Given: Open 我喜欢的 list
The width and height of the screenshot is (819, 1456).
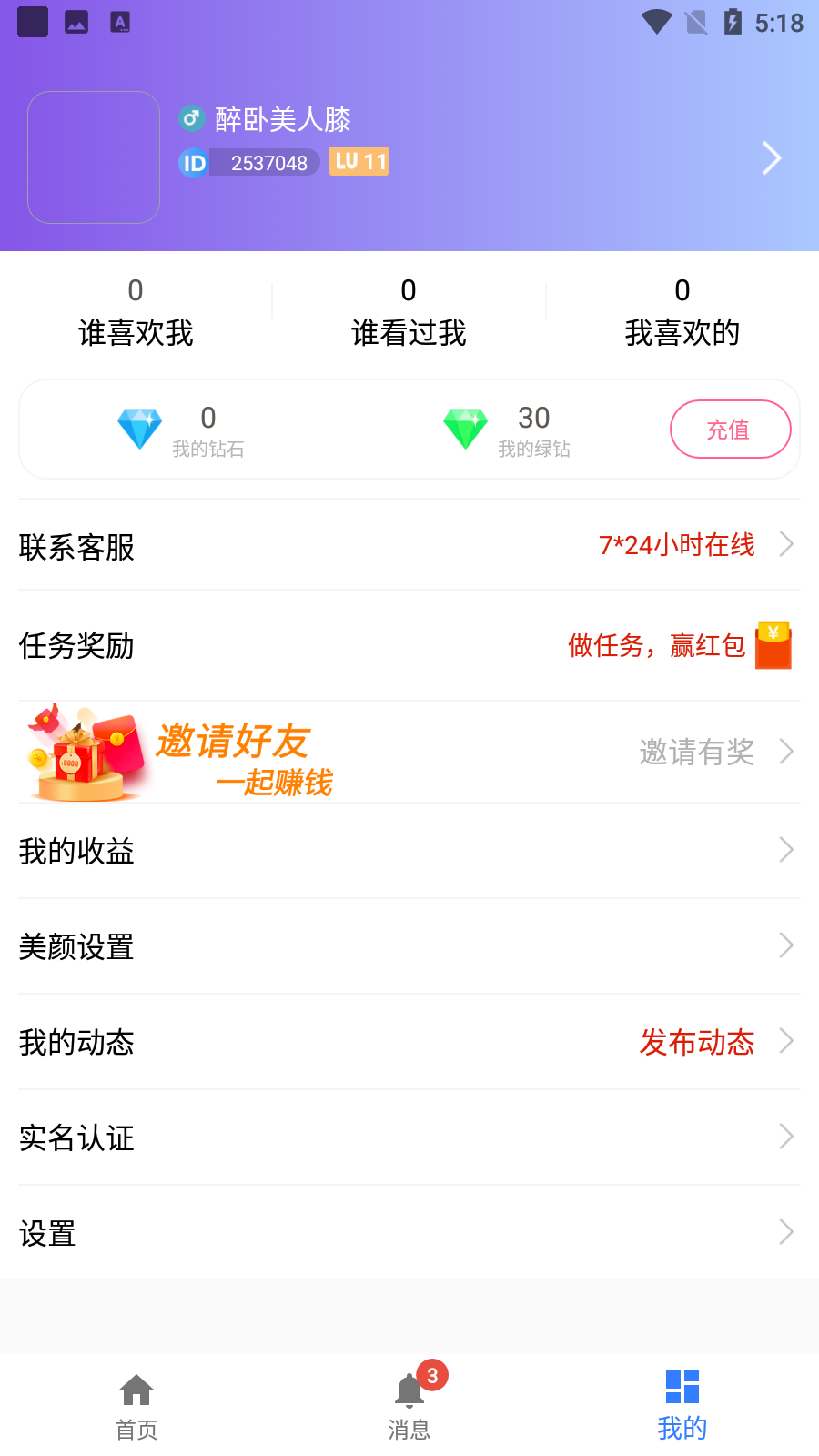Looking at the screenshot, I should [682, 313].
